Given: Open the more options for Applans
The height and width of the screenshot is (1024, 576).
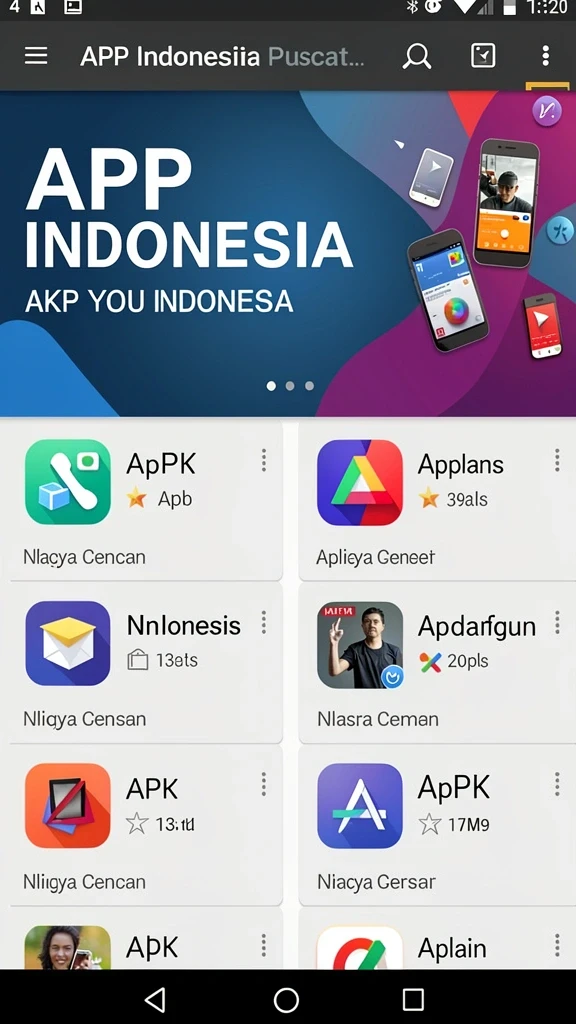Looking at the screenshot, I should tap(557, 460).
